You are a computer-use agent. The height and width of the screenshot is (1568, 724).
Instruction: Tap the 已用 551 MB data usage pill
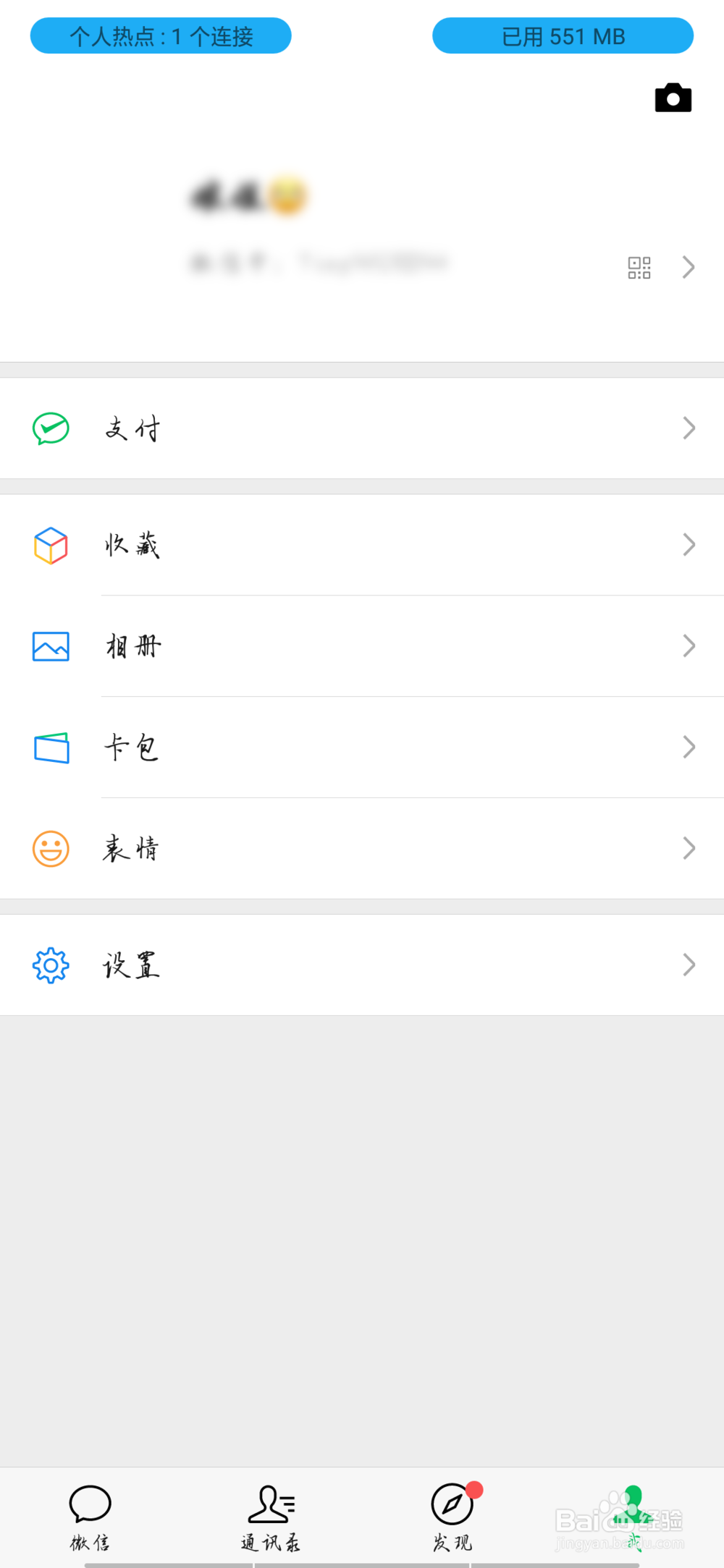pos(563,35)
